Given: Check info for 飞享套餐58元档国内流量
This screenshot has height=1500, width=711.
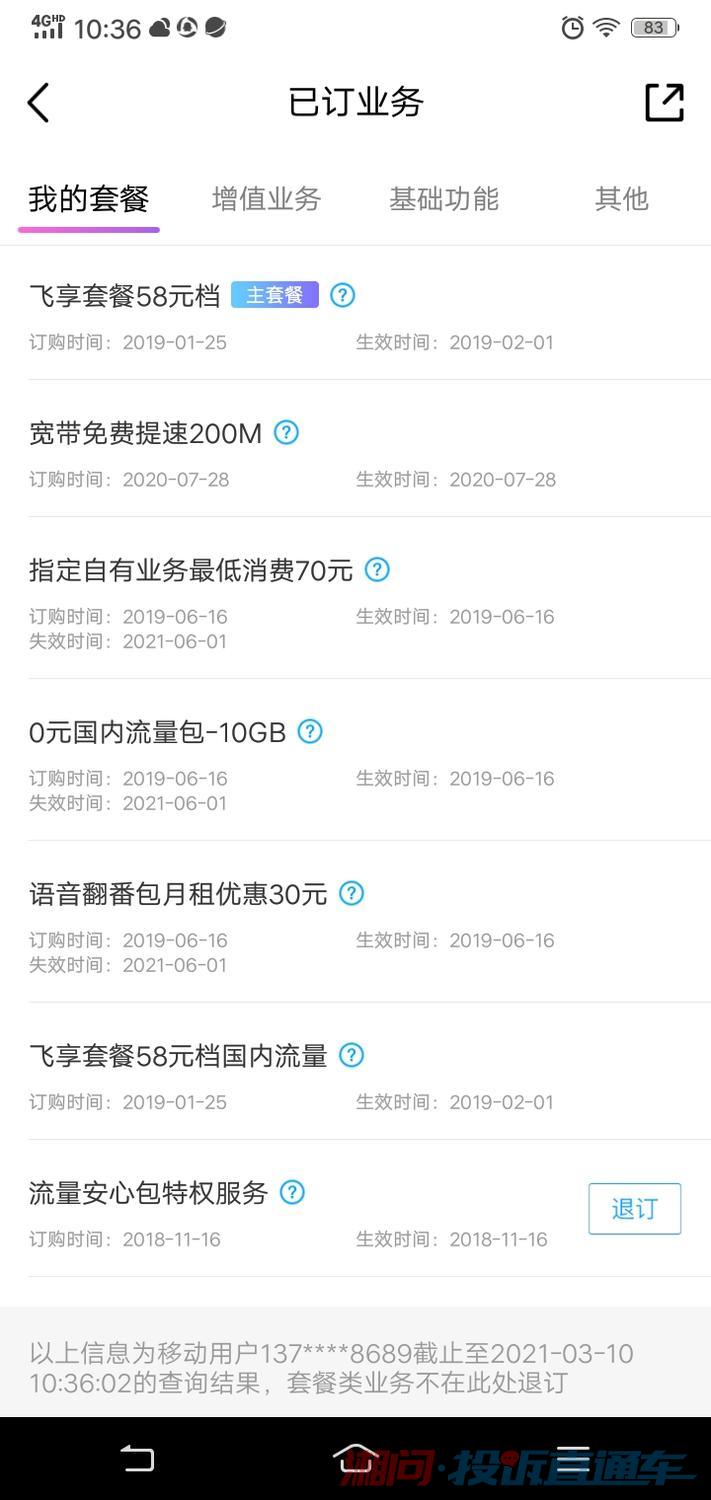Looking at the screenshot, I should tap(351, 1055).
